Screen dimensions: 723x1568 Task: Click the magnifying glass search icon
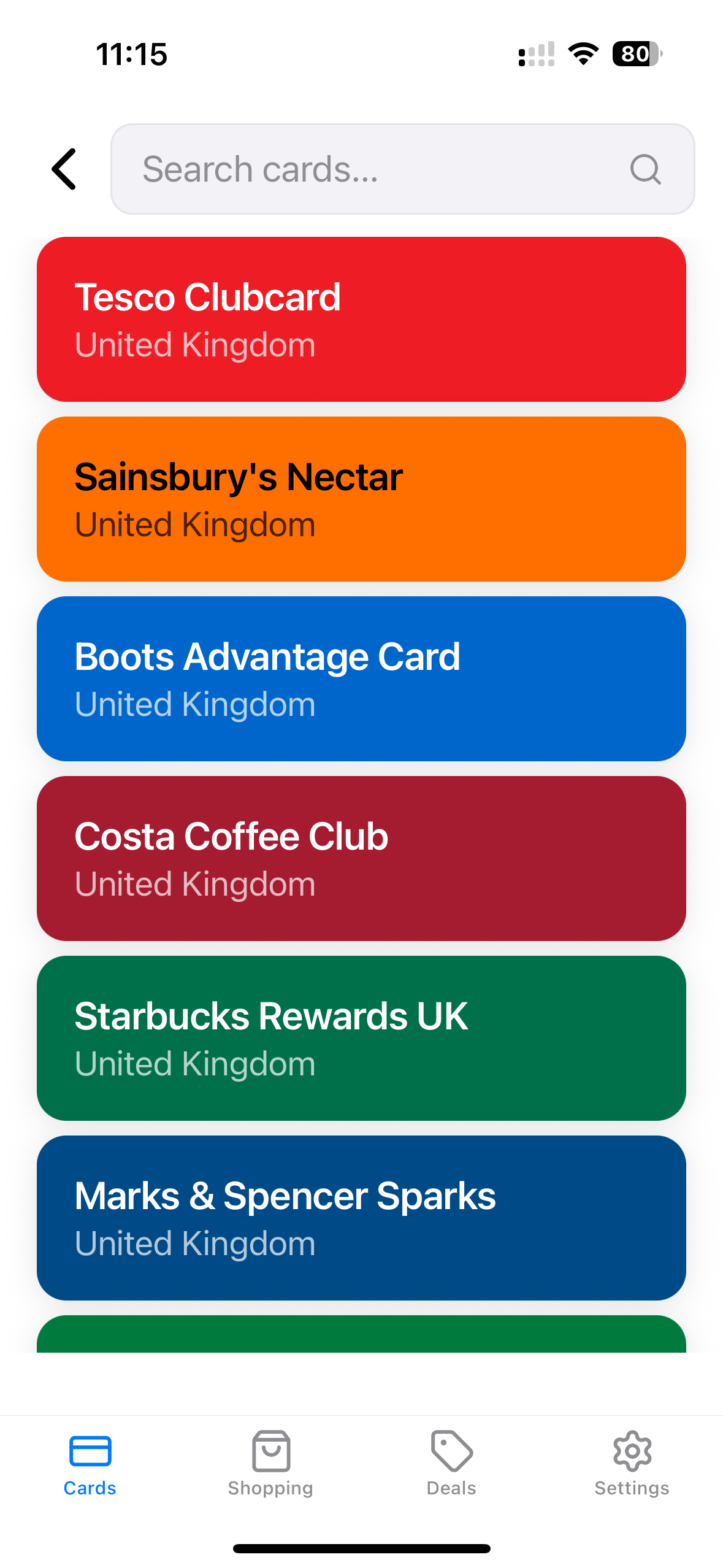[x=645, y=169]
